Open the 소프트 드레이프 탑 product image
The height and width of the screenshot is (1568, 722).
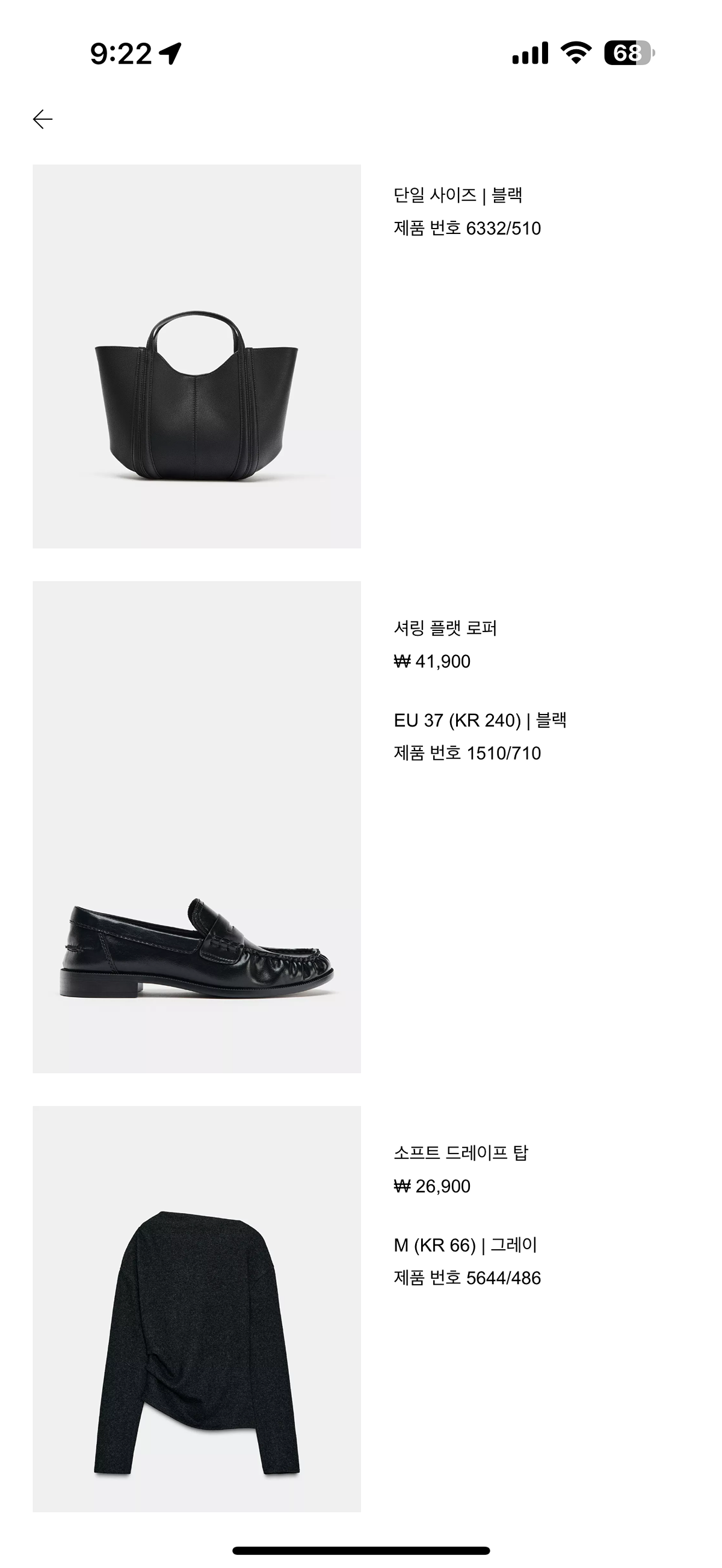coord(197,1308)
